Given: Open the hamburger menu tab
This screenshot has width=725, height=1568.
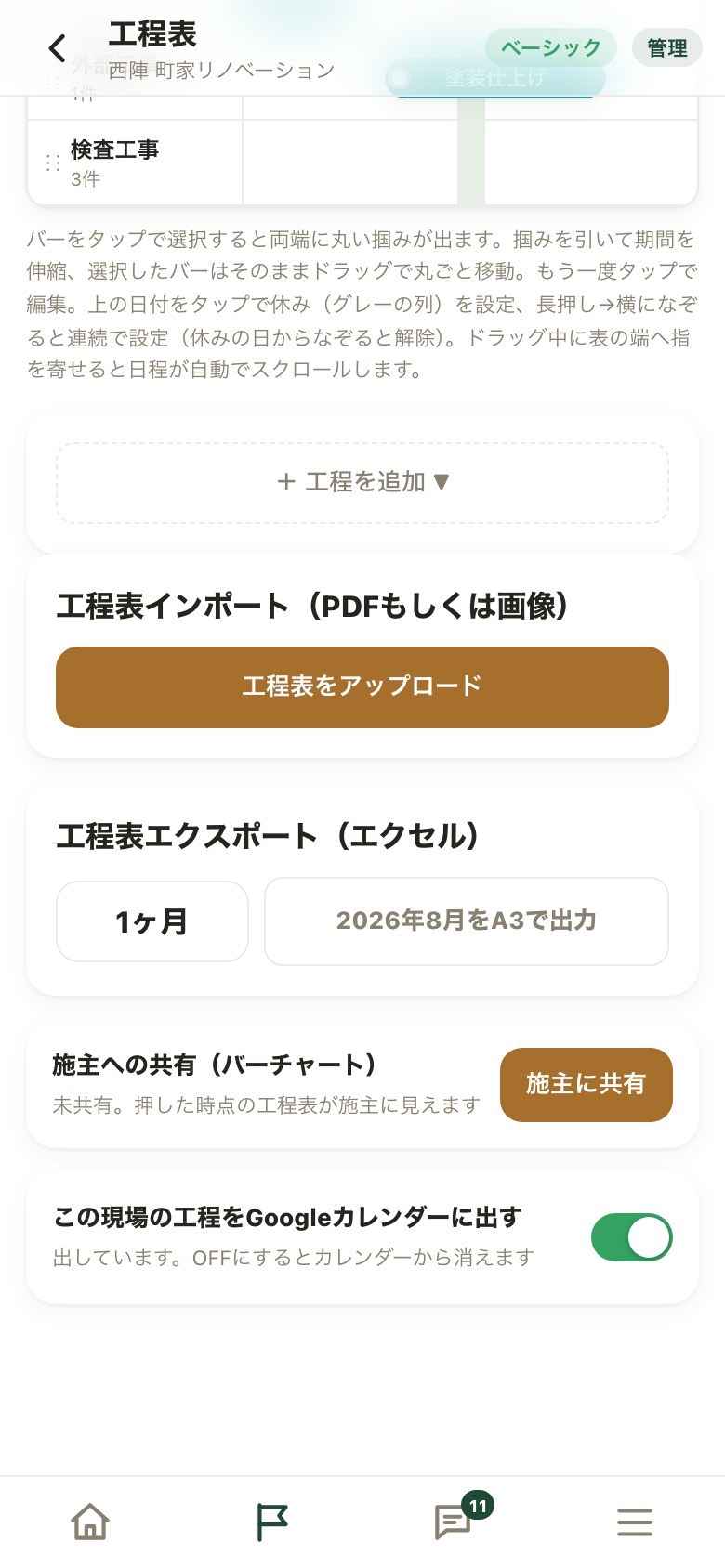Looking at the screenshot, I should coord(635,1522).
